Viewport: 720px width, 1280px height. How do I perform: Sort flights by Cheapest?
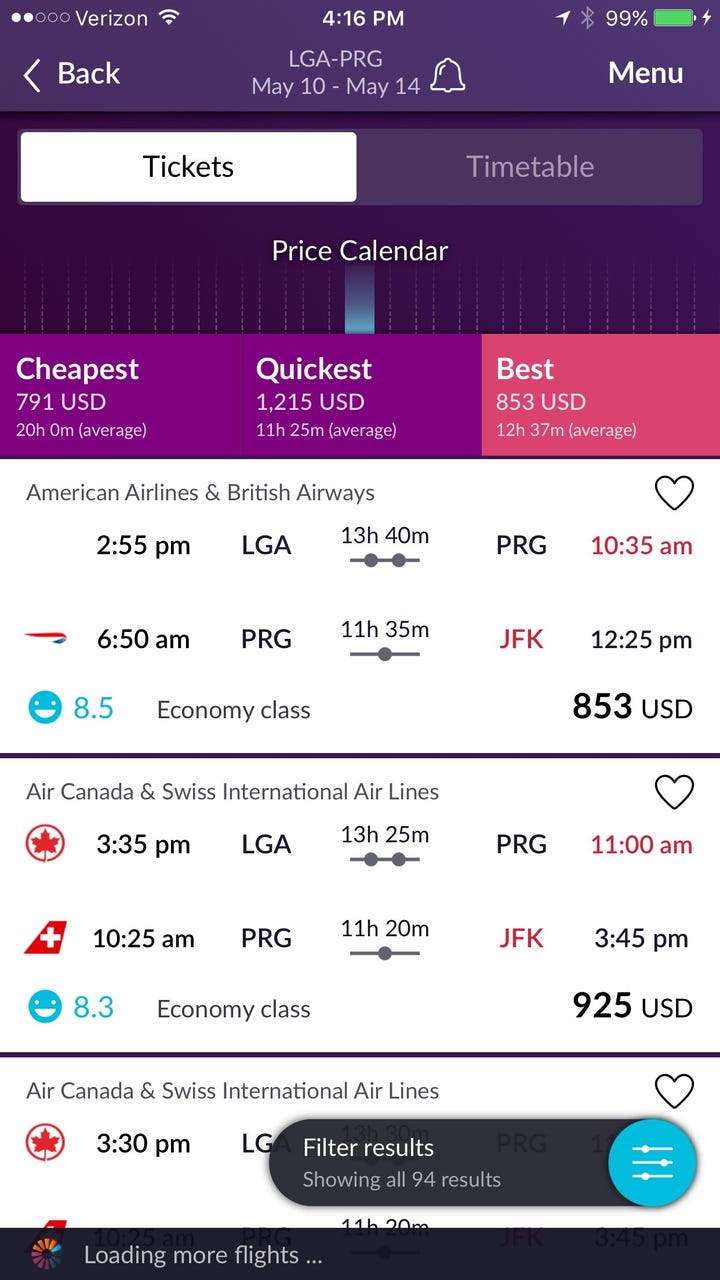pyautogui.click(x=120, y=397)
